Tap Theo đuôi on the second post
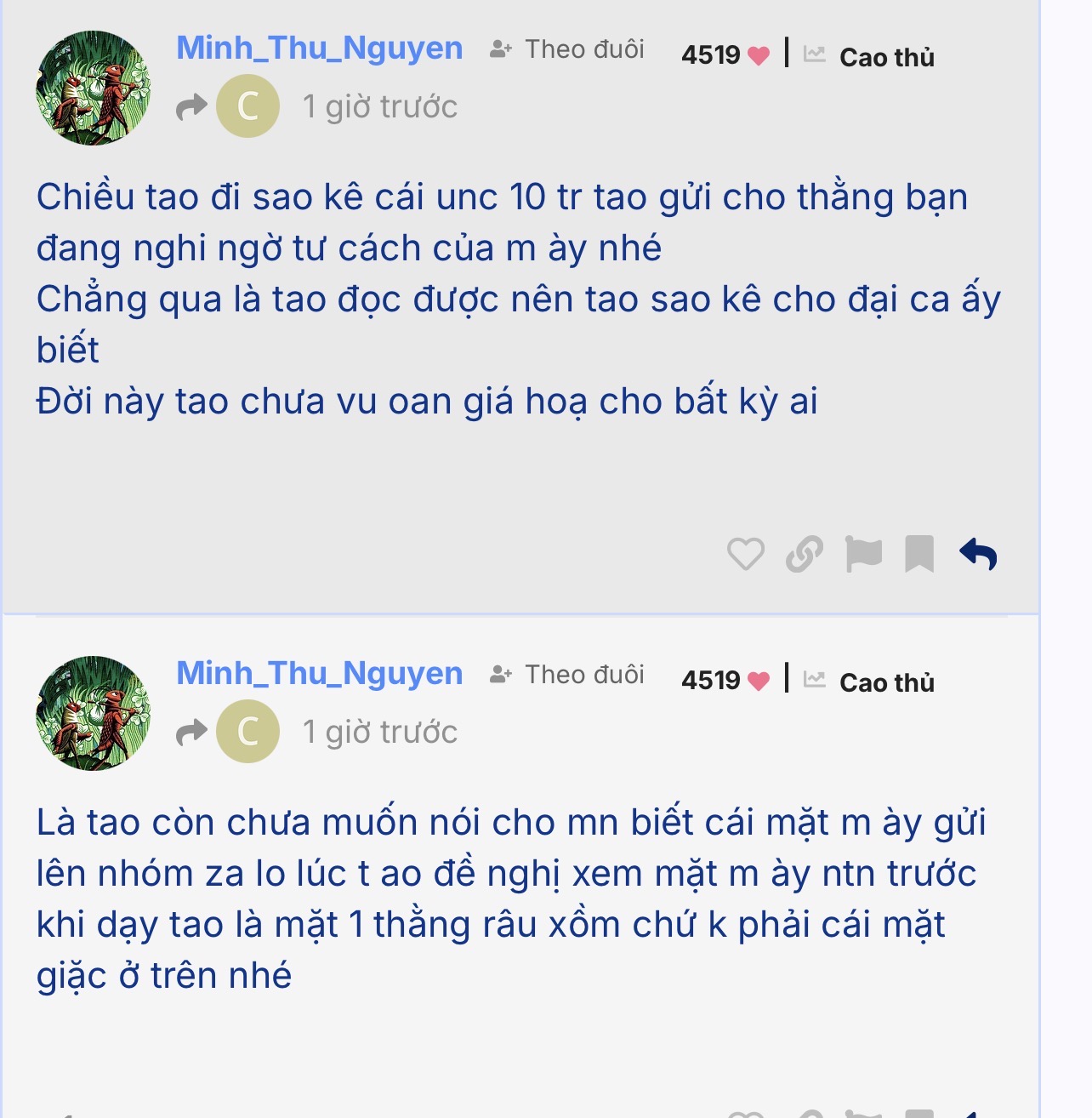 [x=567, y=675]
